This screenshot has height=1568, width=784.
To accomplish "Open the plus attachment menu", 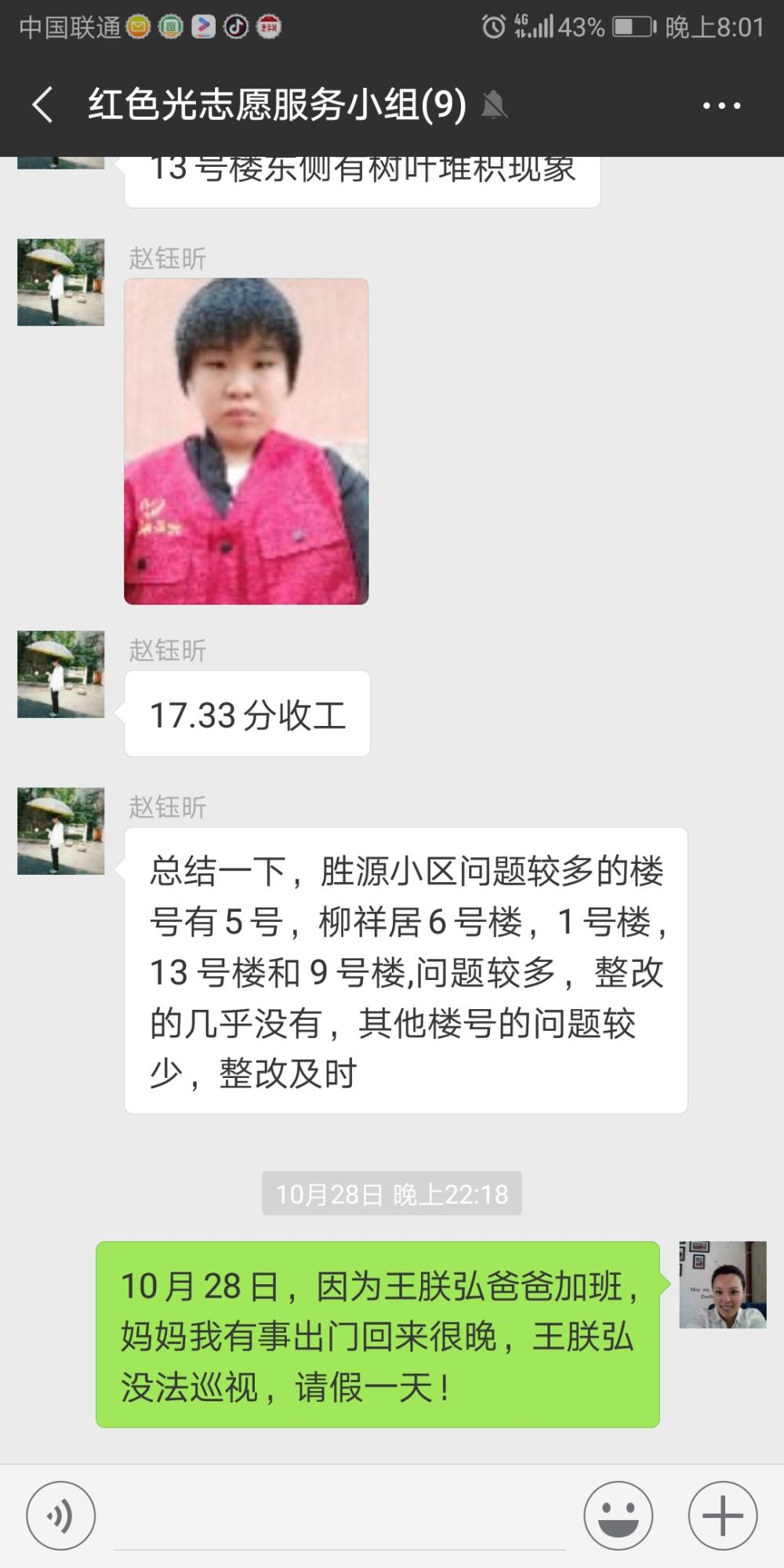I will [723, 1515].
